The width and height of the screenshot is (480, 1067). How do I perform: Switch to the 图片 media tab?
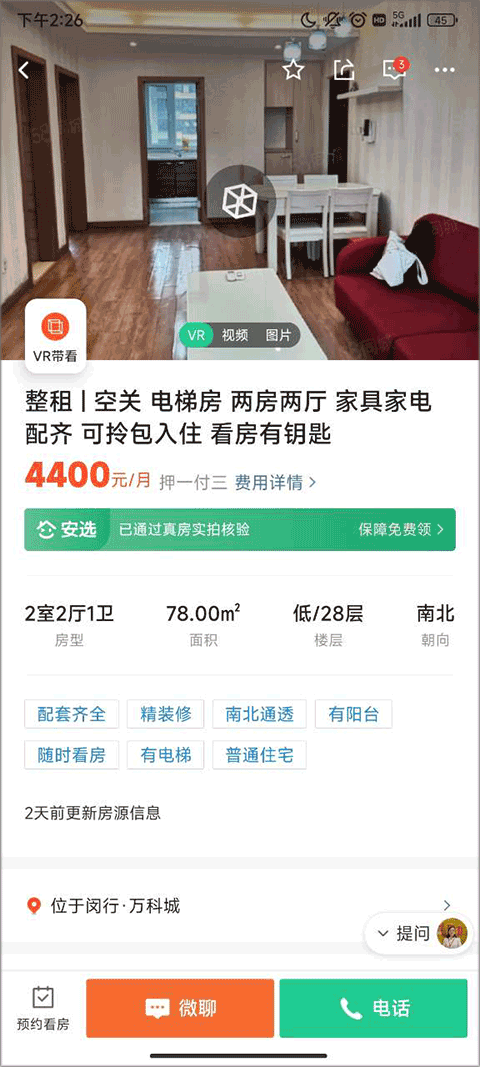(x=278, y=335)
